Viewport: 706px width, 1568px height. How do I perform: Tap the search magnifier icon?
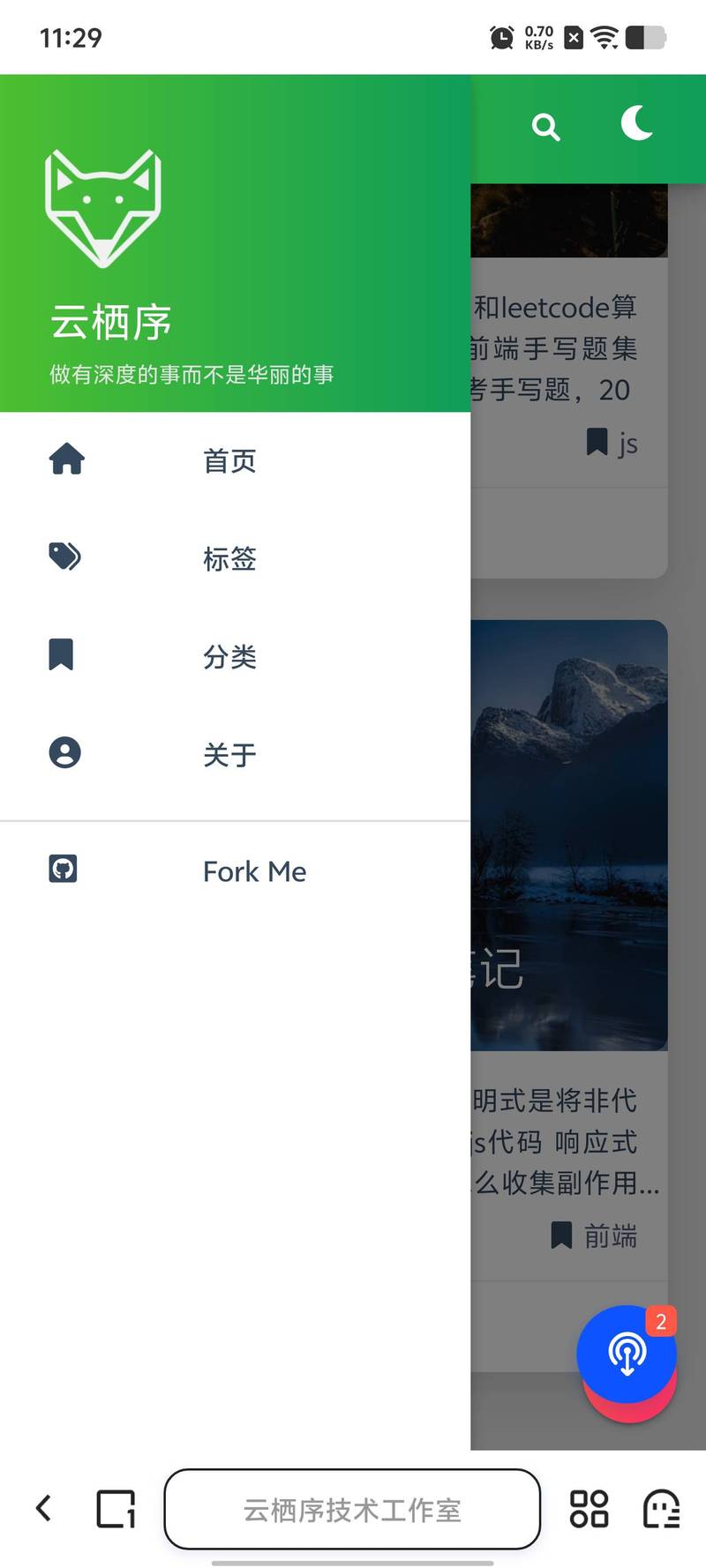pos(545,128)
